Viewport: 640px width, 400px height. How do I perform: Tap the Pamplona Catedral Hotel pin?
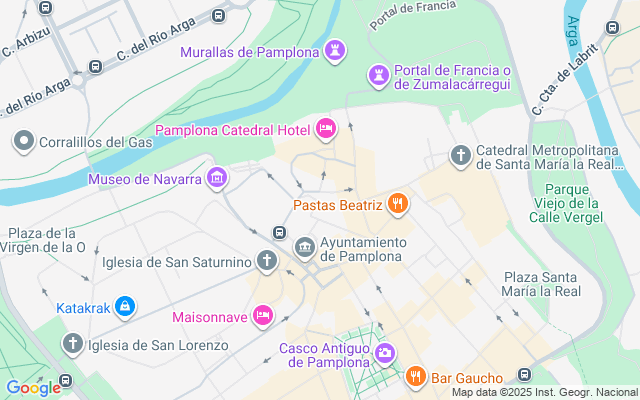coord(325,129)
